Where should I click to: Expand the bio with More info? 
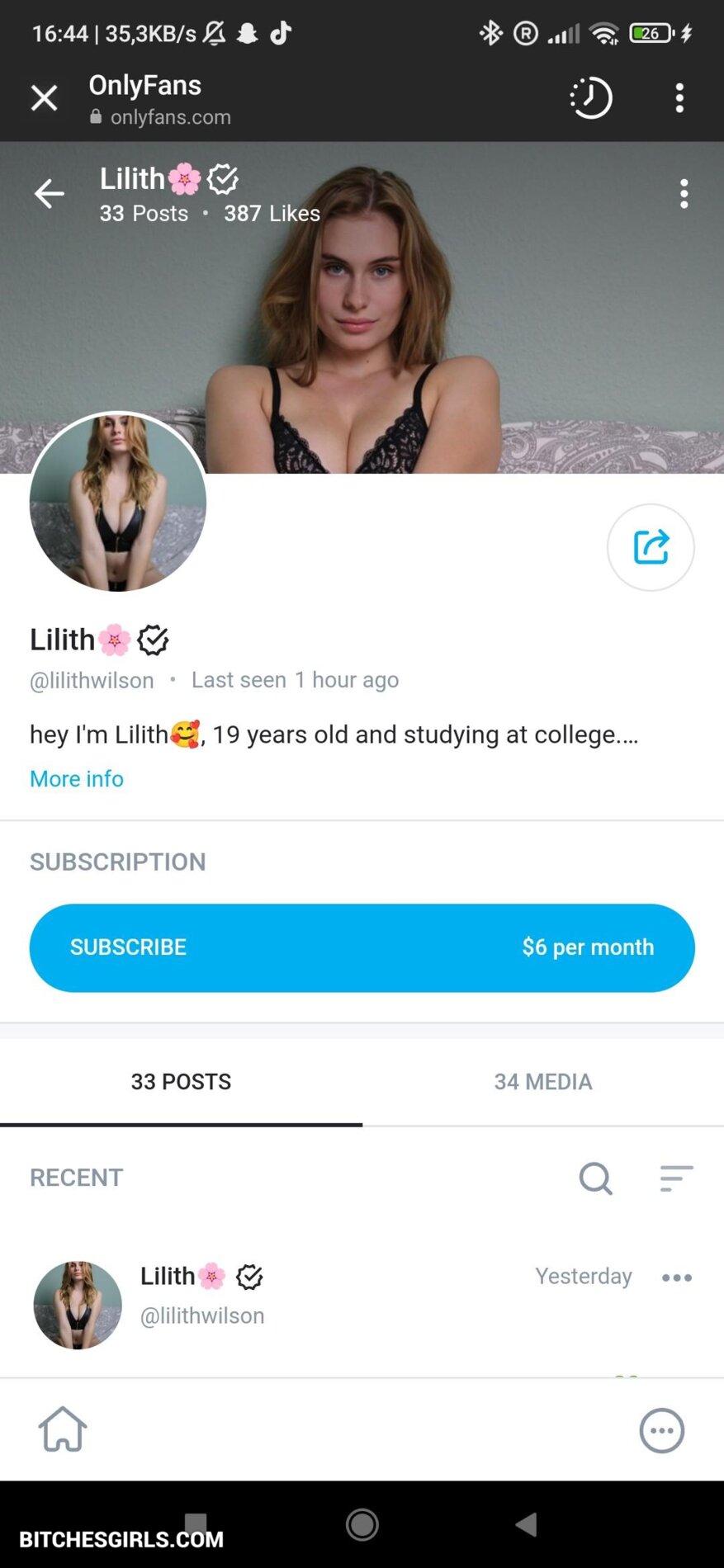tap(77, 778)
